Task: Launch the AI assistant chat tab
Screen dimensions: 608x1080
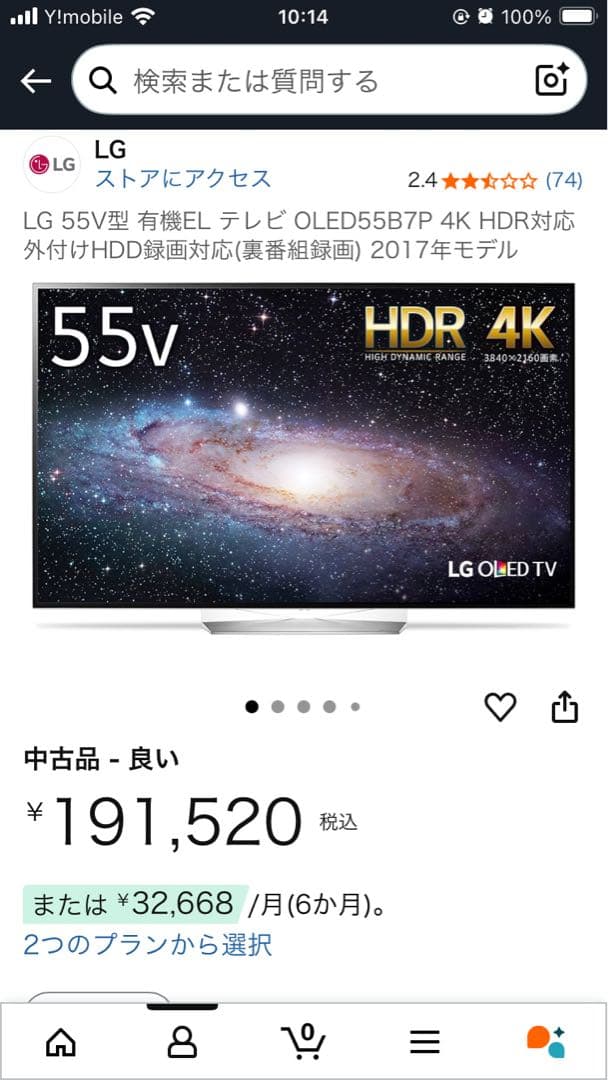Action: [x=546, y=1042]
